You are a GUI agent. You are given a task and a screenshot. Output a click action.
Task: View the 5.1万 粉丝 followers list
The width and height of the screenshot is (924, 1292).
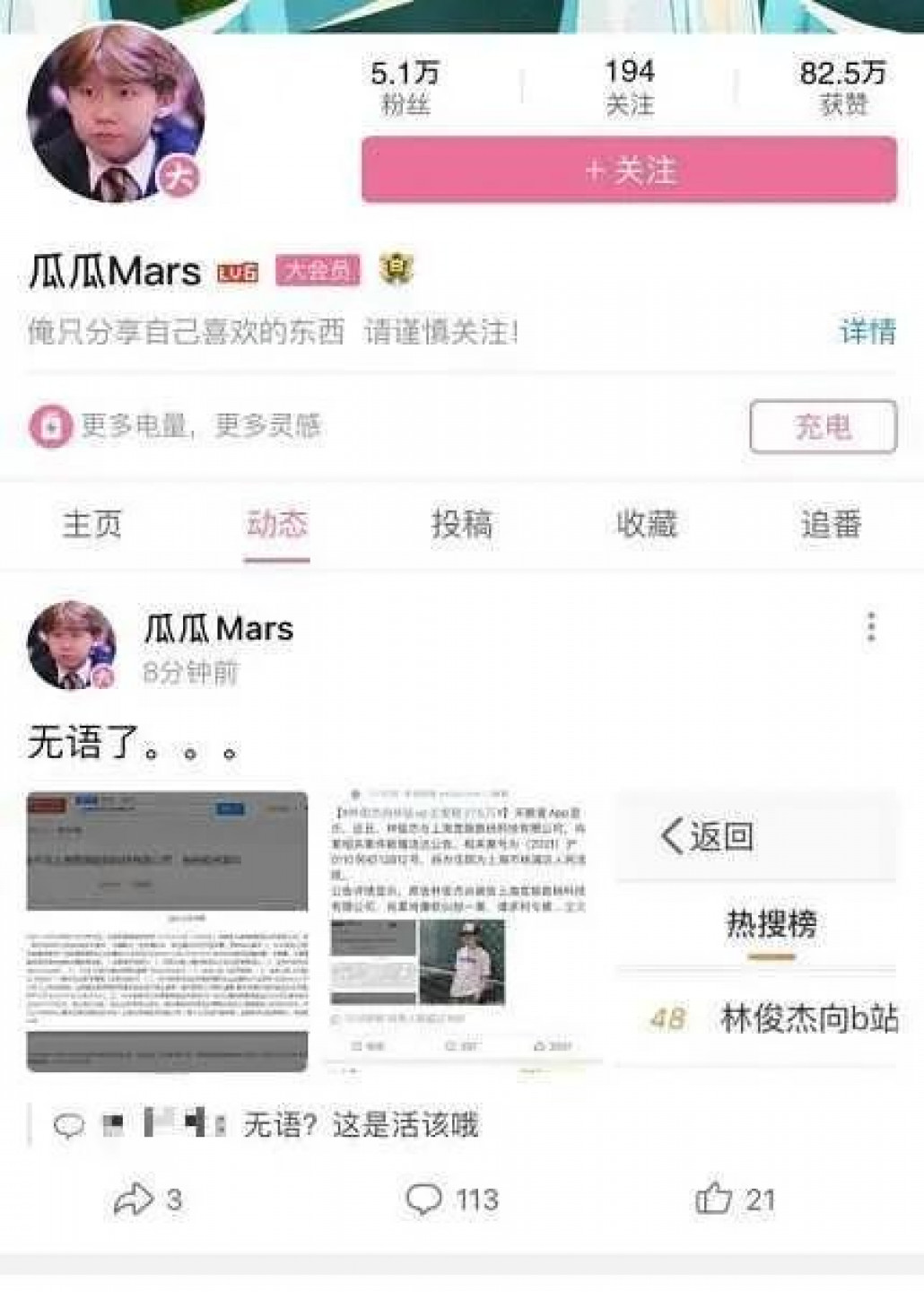(405, 88)
